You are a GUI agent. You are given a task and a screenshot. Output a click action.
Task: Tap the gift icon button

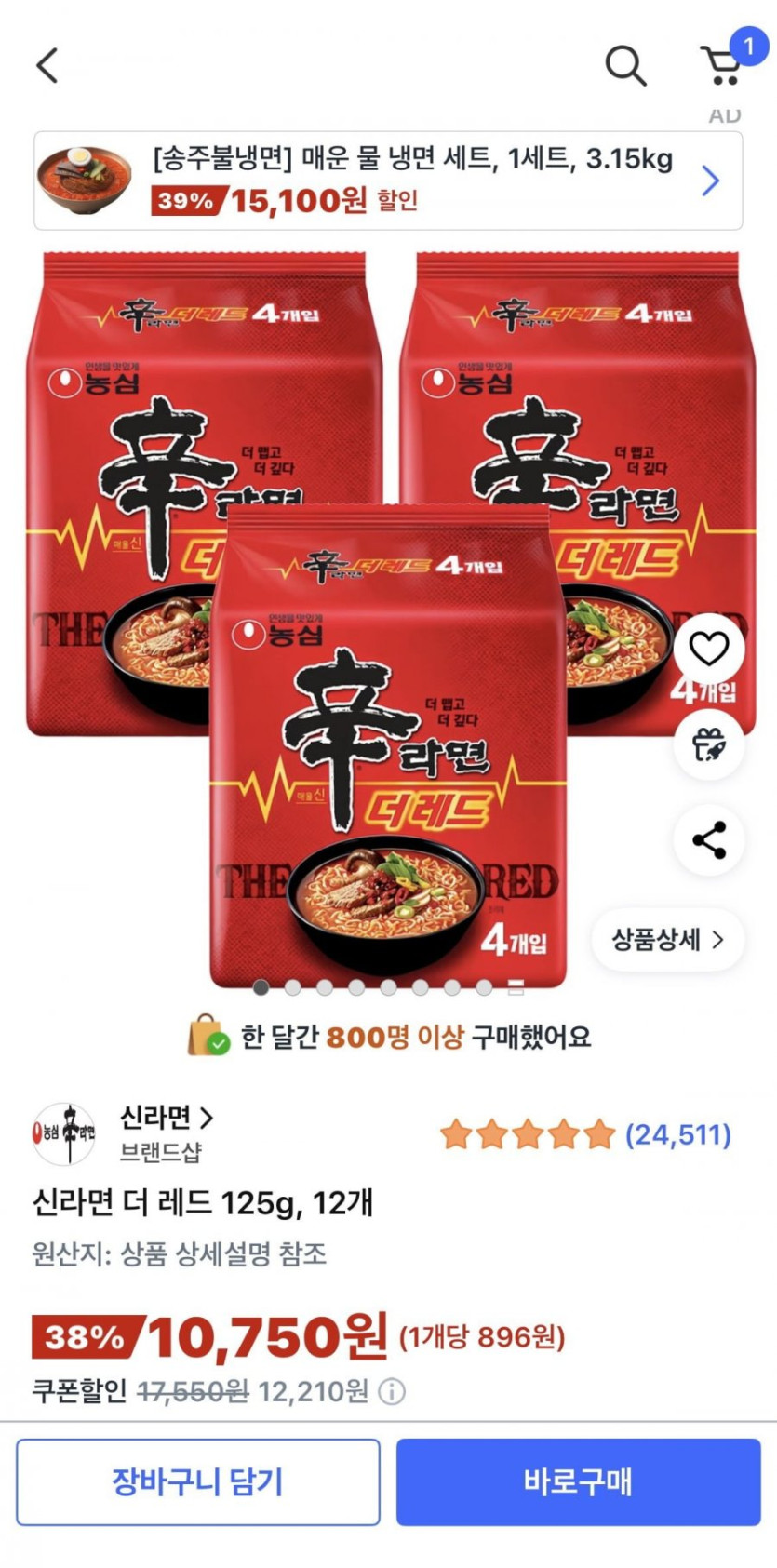[x=709, y=744]
